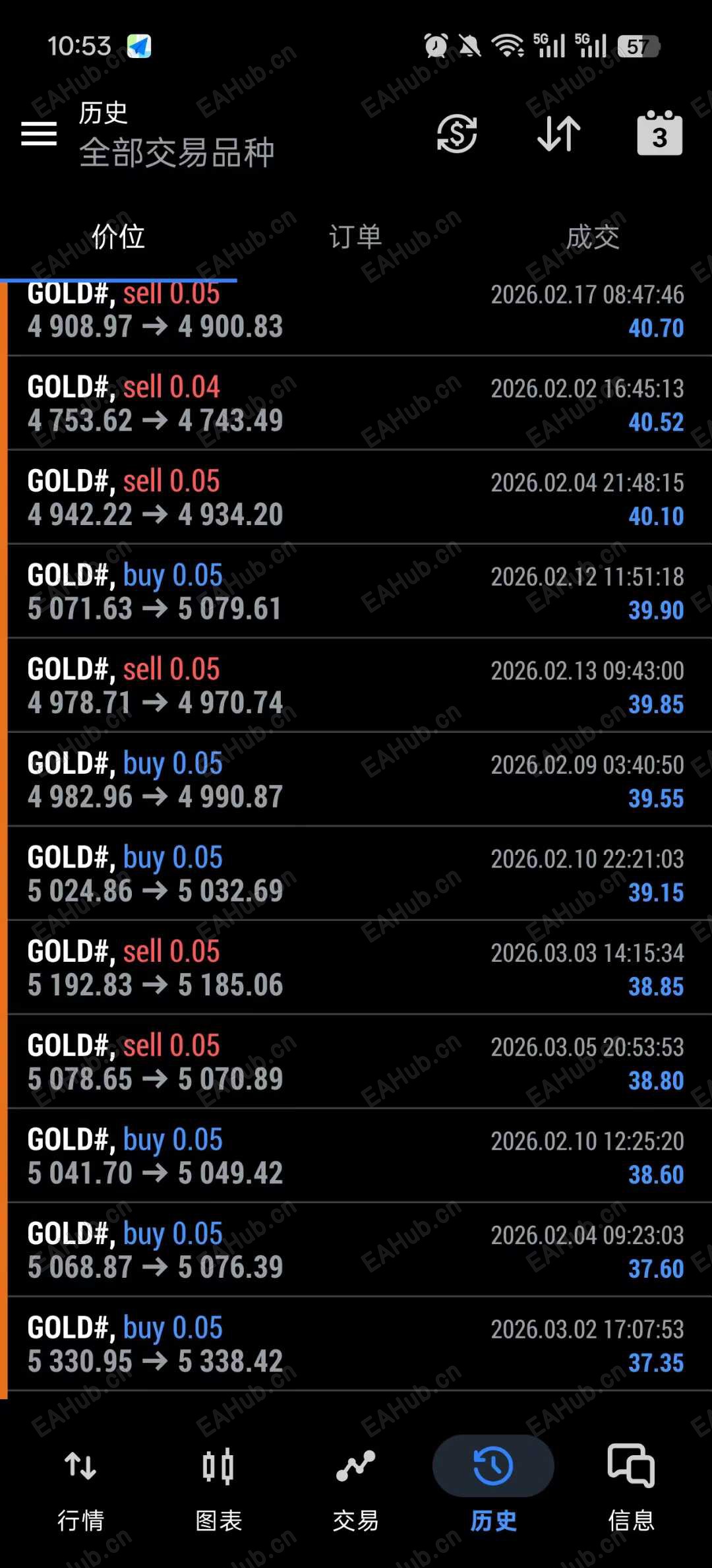Screen dimensions: 712x1568
Task: Show details for the 39.55 profit trade
Action: point(356,780)
